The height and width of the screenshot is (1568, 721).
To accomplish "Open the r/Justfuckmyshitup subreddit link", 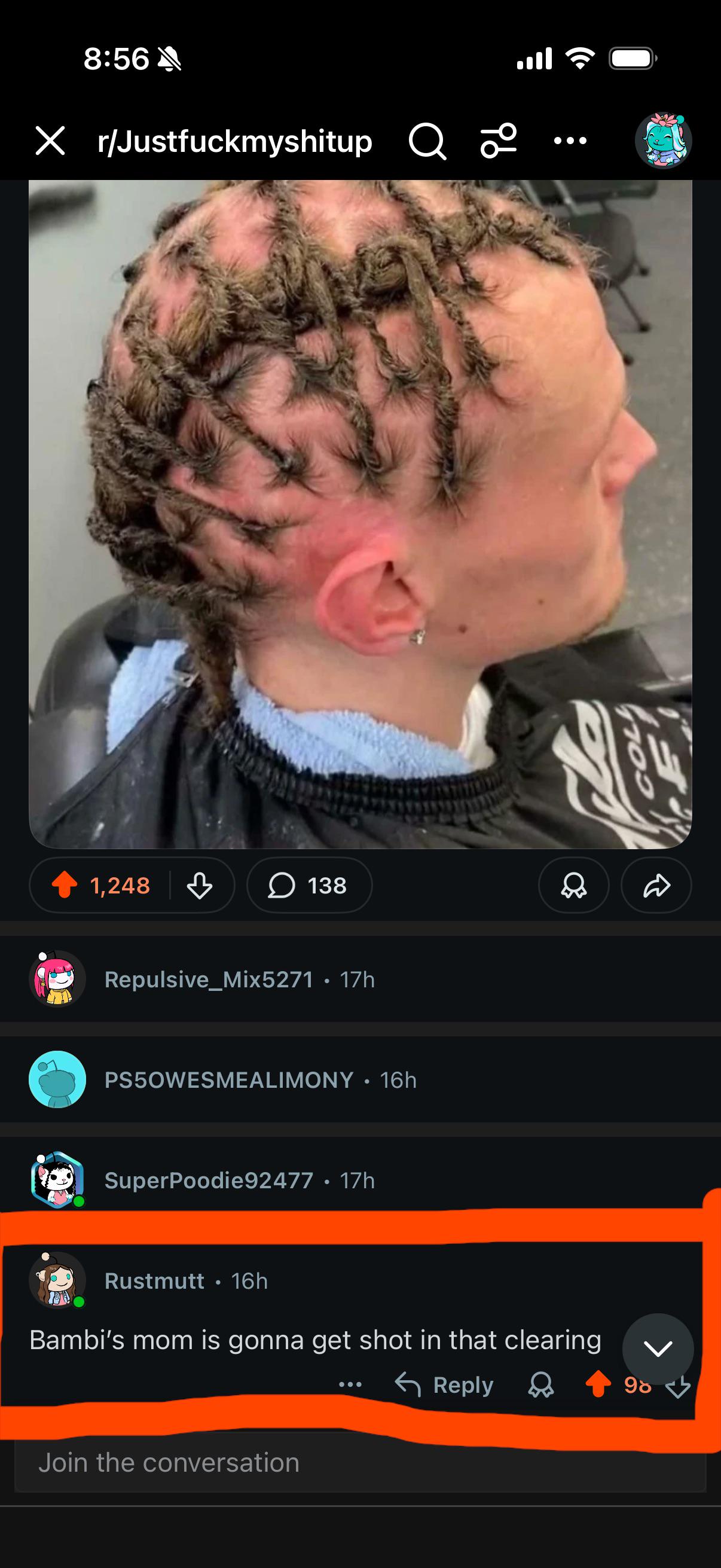I will [234, 141].
